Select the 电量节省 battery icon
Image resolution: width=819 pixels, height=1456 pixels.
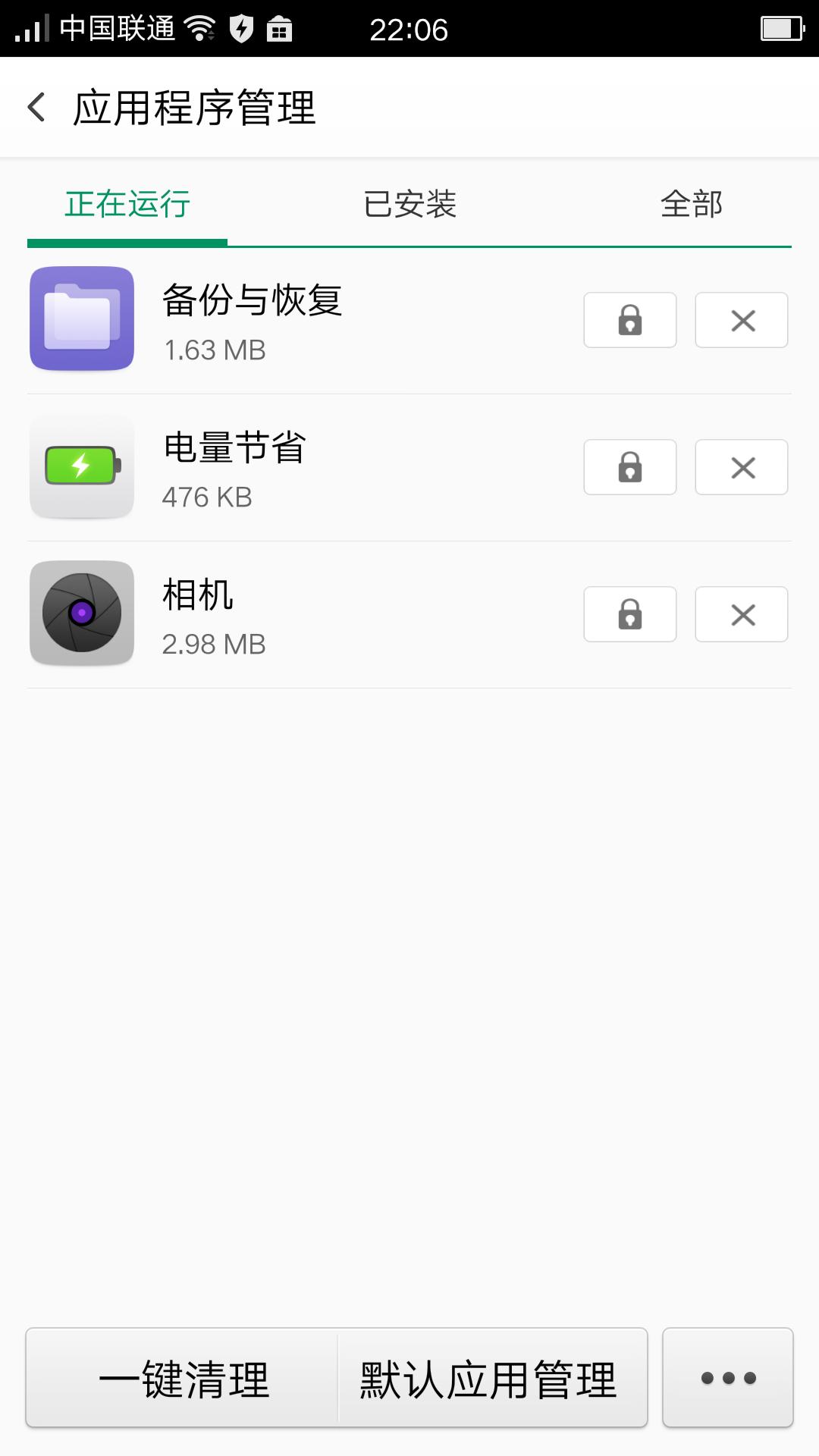coord(81,466)
